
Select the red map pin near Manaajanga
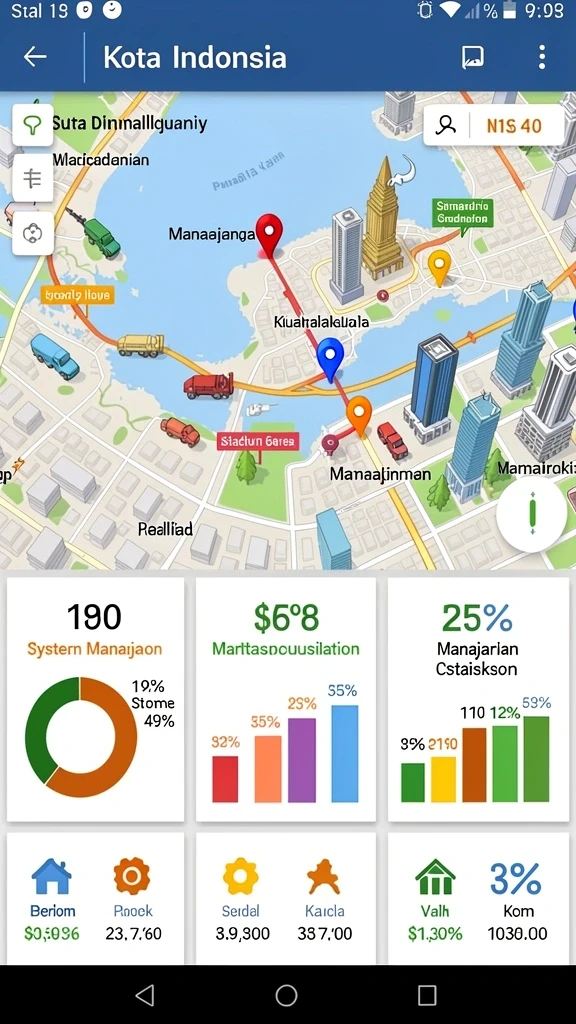pyautogui.click(x=269, y=235)
